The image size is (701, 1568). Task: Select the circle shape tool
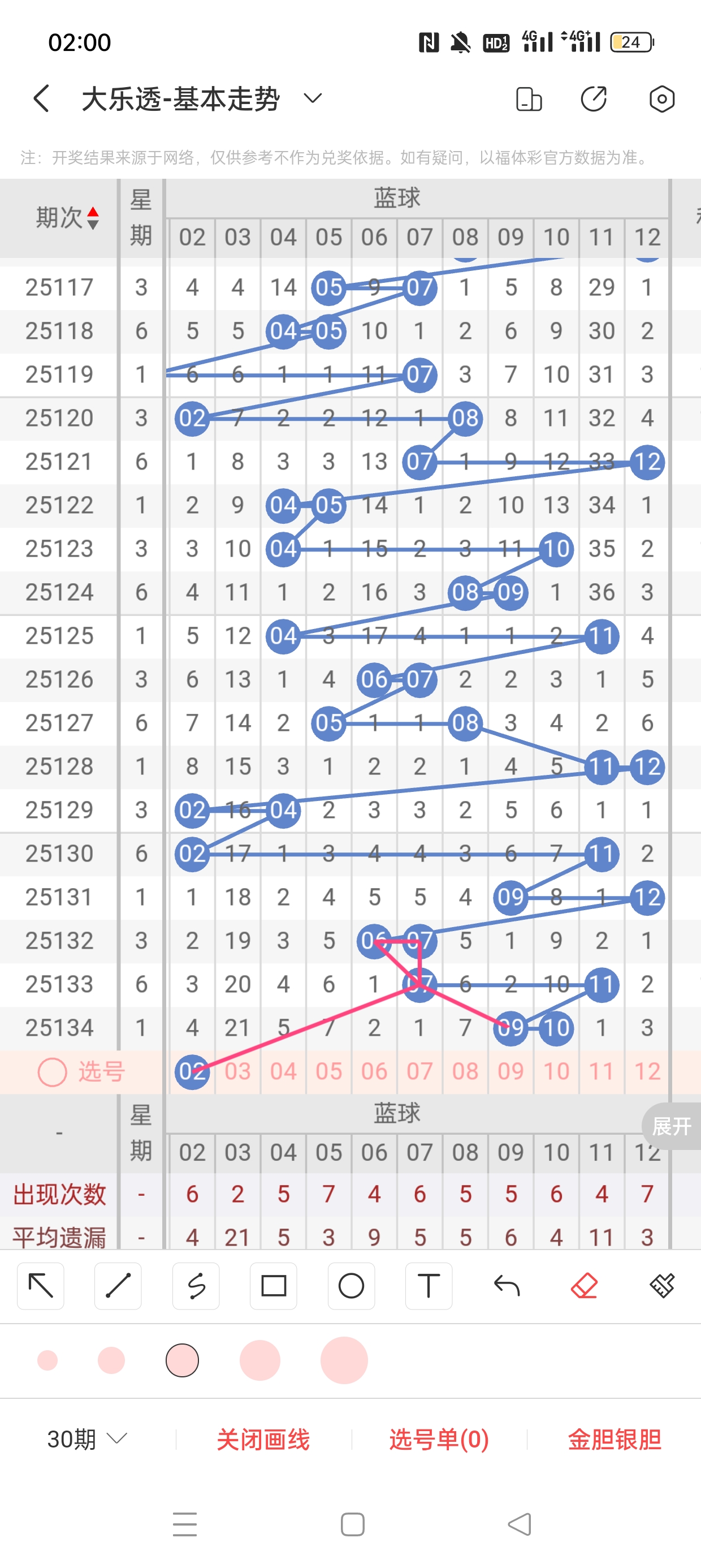[x=351, y=1286]
